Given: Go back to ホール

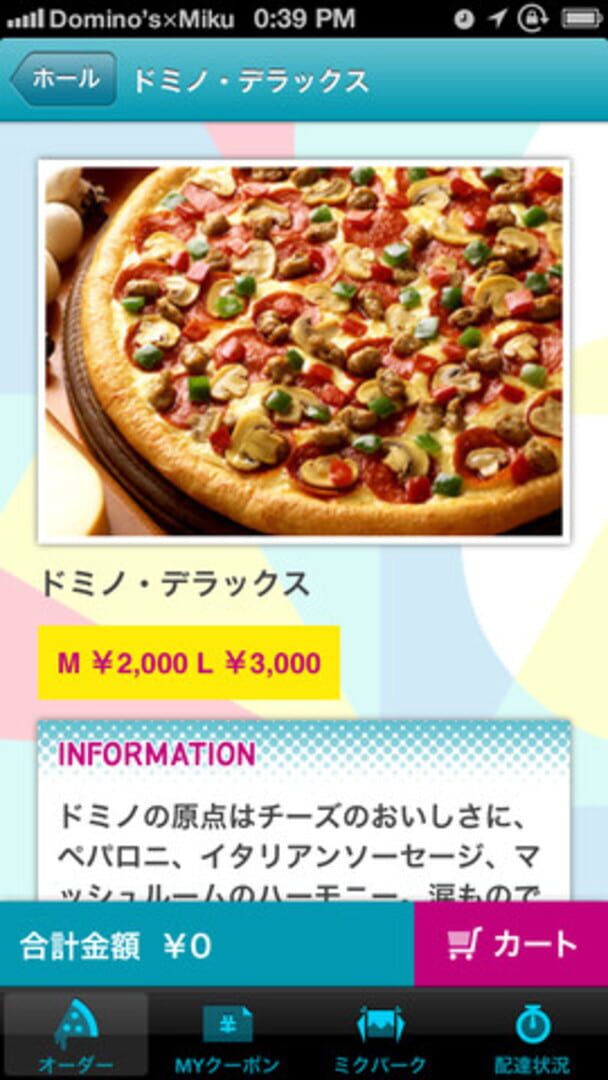Looking at the screenshot, I should pyautogui.click(x=64, y=80).
